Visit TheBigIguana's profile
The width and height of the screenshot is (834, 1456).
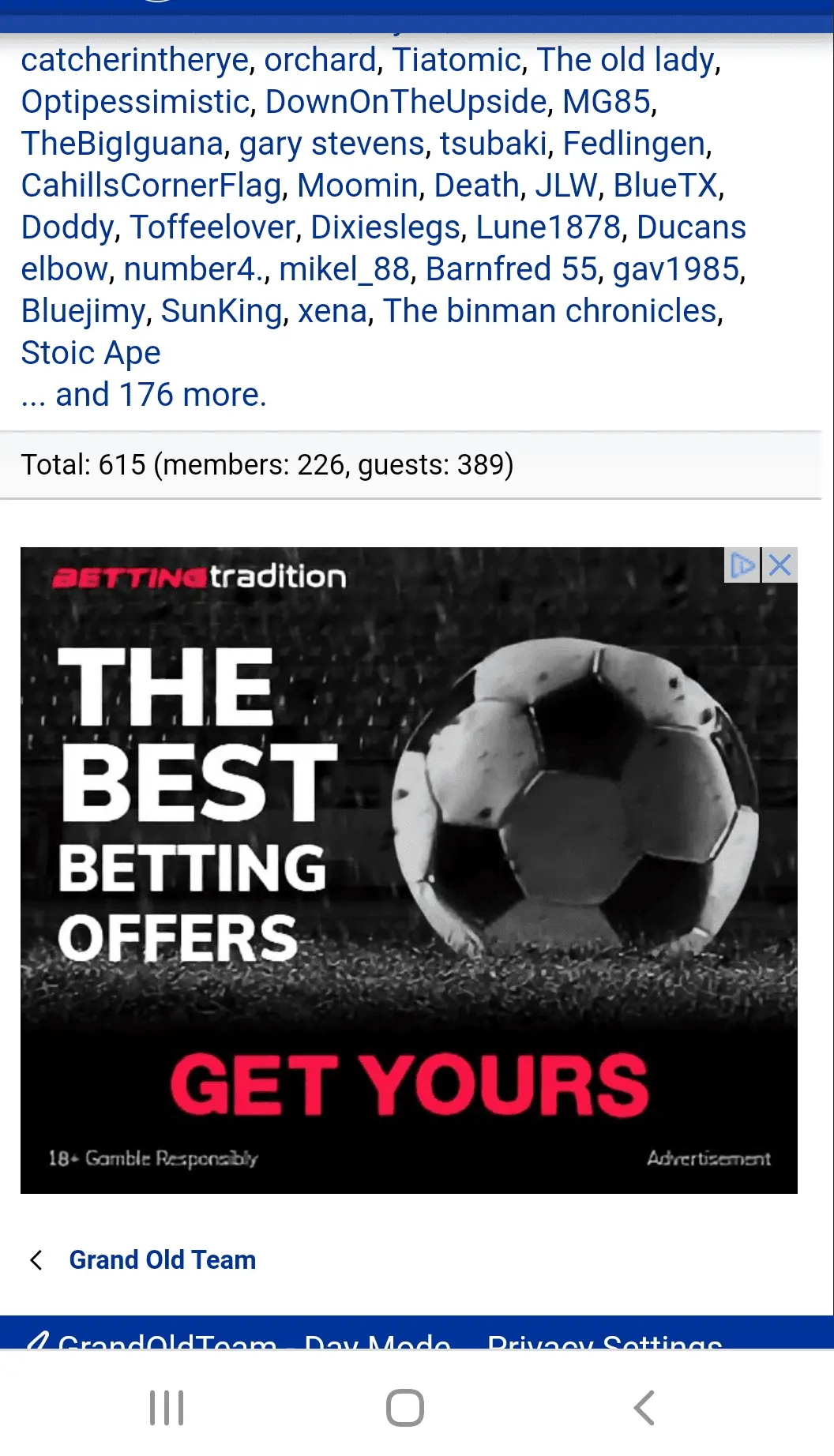[x=122, y=144]
